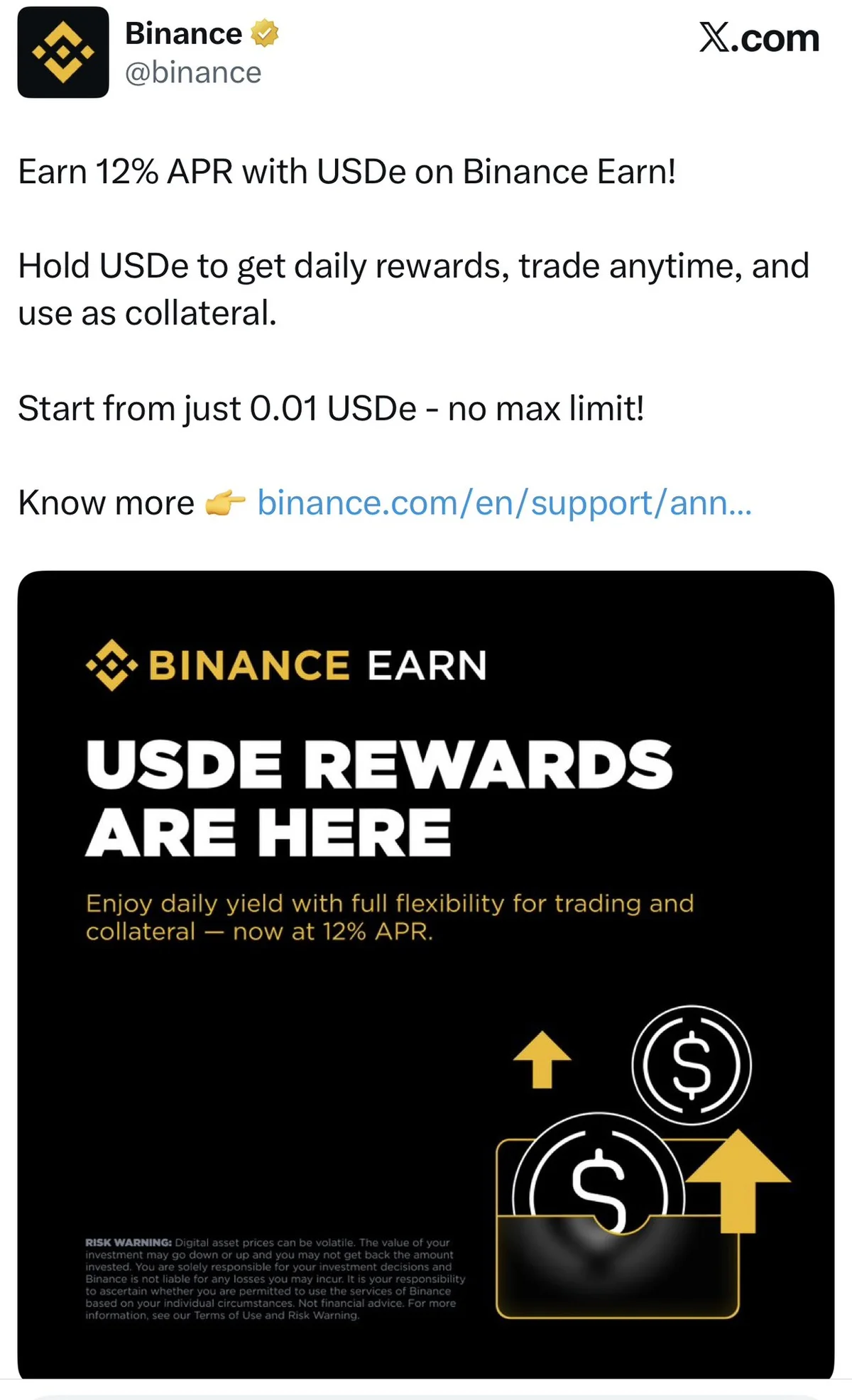Click the Binance diamond logo in the image

(112, 665)
